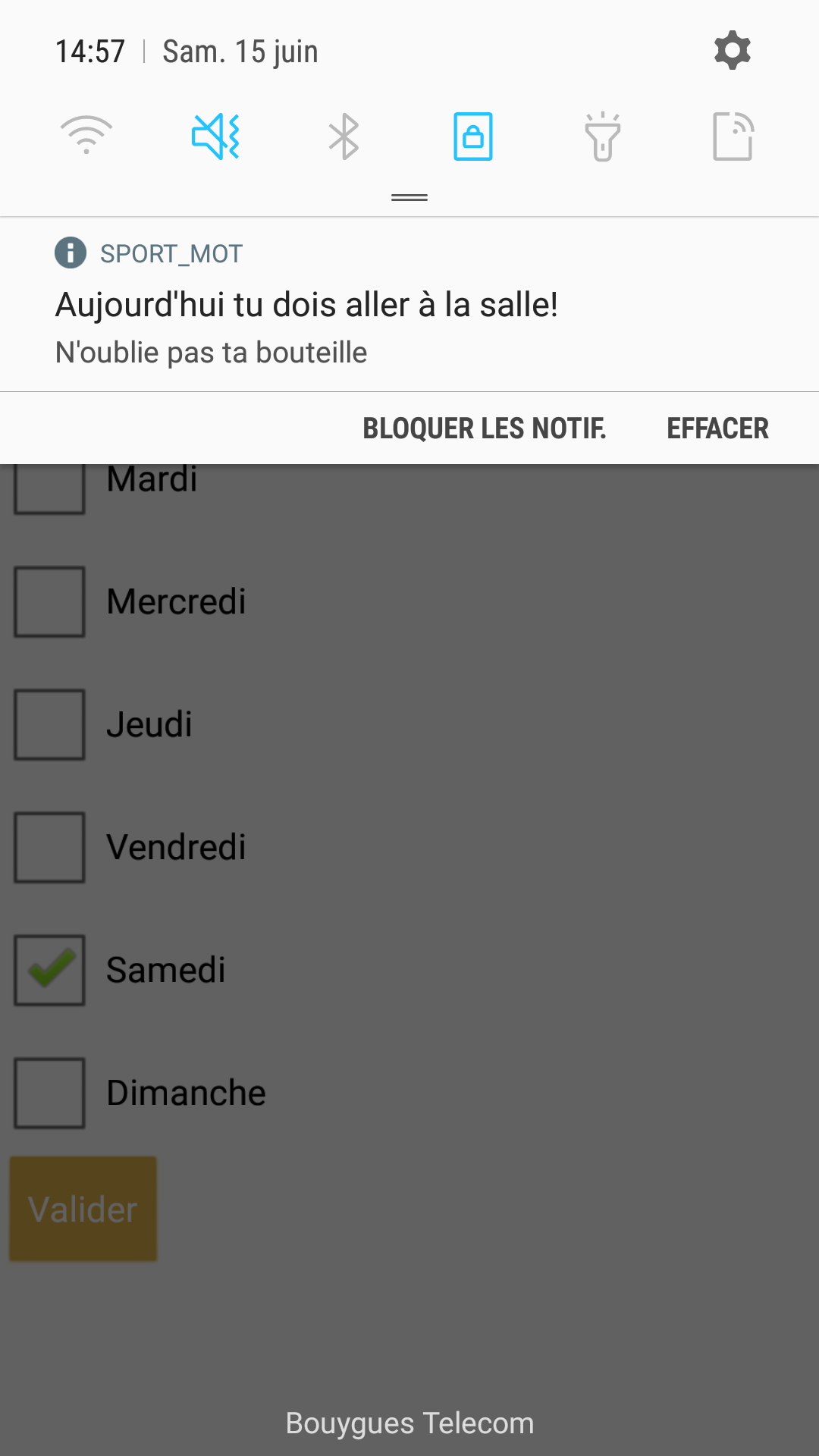Screen dimensions: 819x1456
Task: Toggle the sound mode quick setting
Action: [x=216, y=136]
